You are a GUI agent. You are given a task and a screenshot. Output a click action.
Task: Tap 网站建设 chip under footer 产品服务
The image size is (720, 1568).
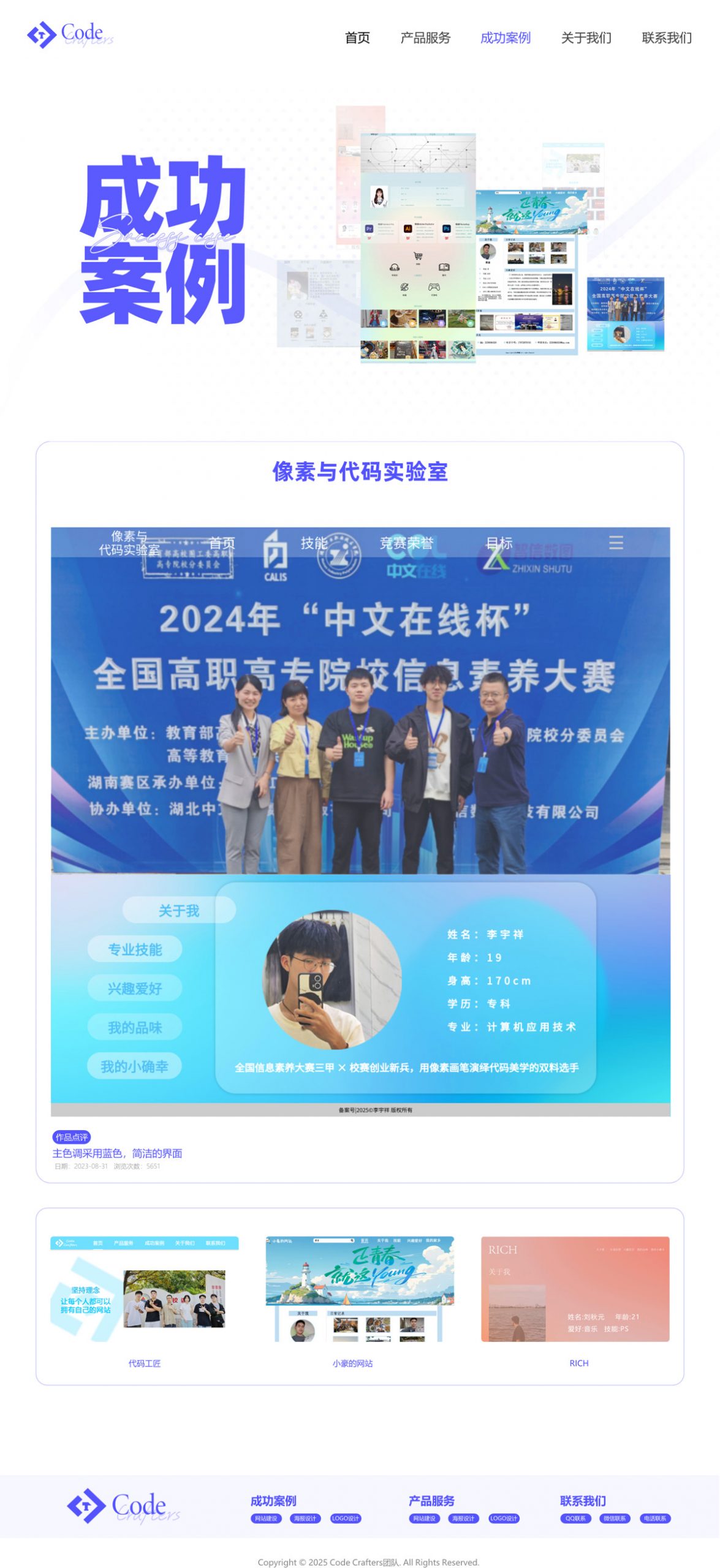[424, 1518]
